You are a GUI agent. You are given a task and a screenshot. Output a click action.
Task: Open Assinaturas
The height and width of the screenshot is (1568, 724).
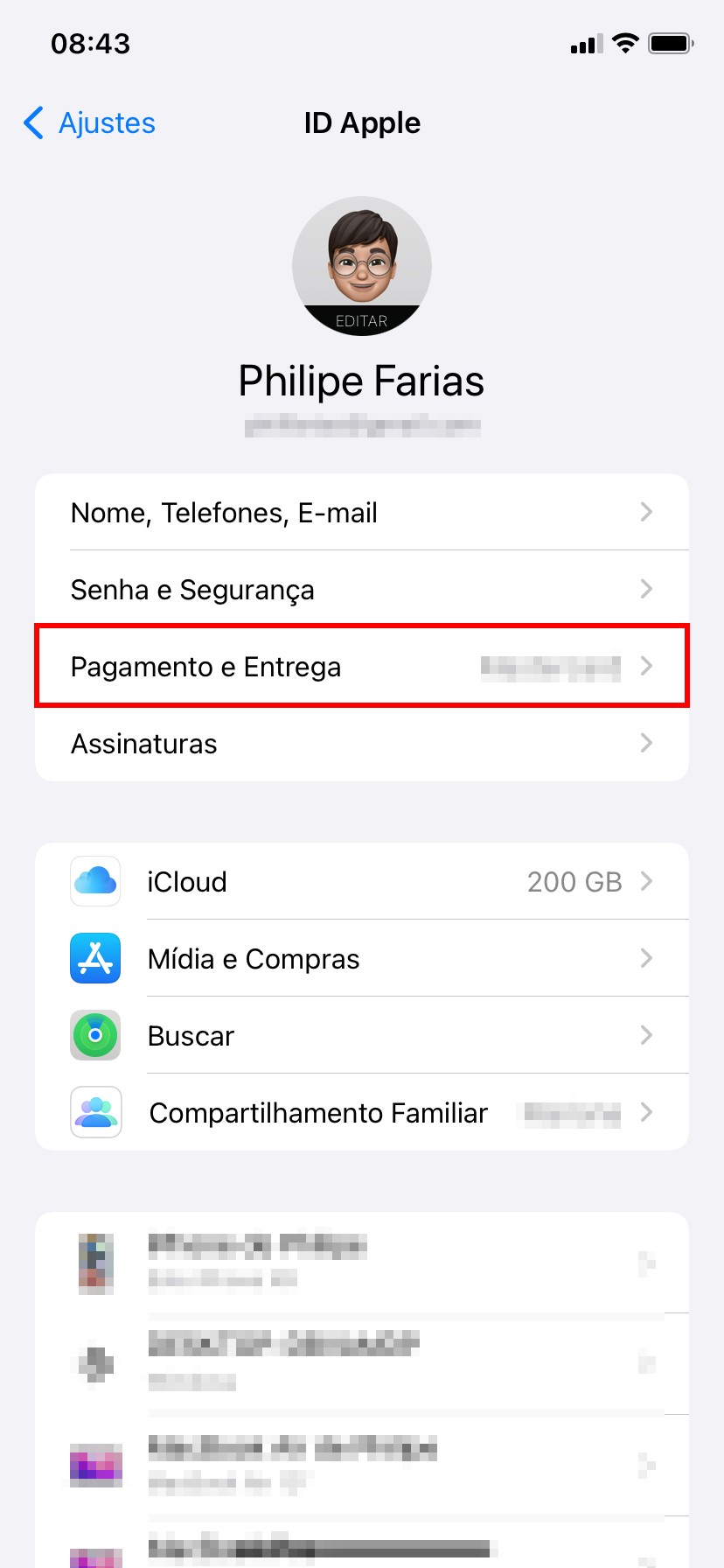coord(361,744)
